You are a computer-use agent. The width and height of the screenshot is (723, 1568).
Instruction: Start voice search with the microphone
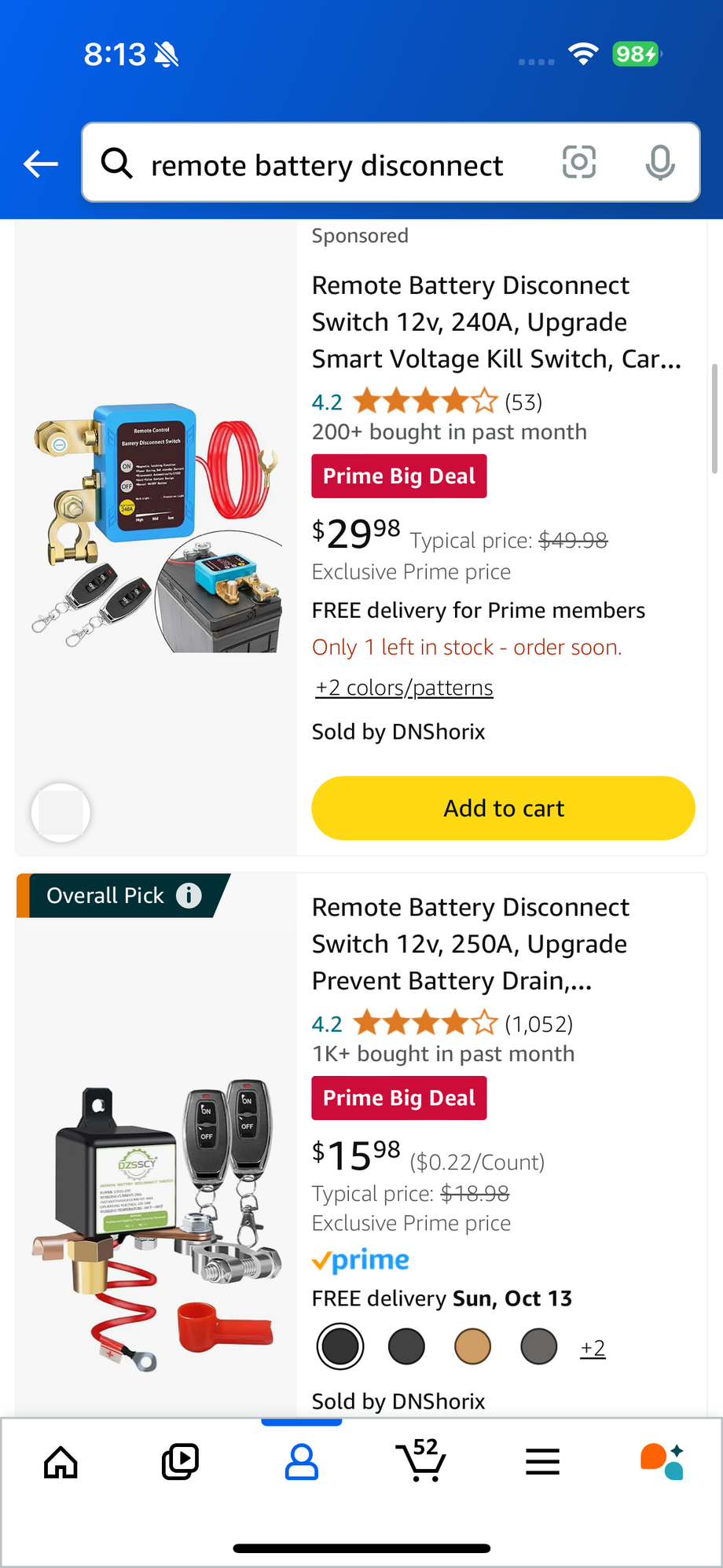659,163
